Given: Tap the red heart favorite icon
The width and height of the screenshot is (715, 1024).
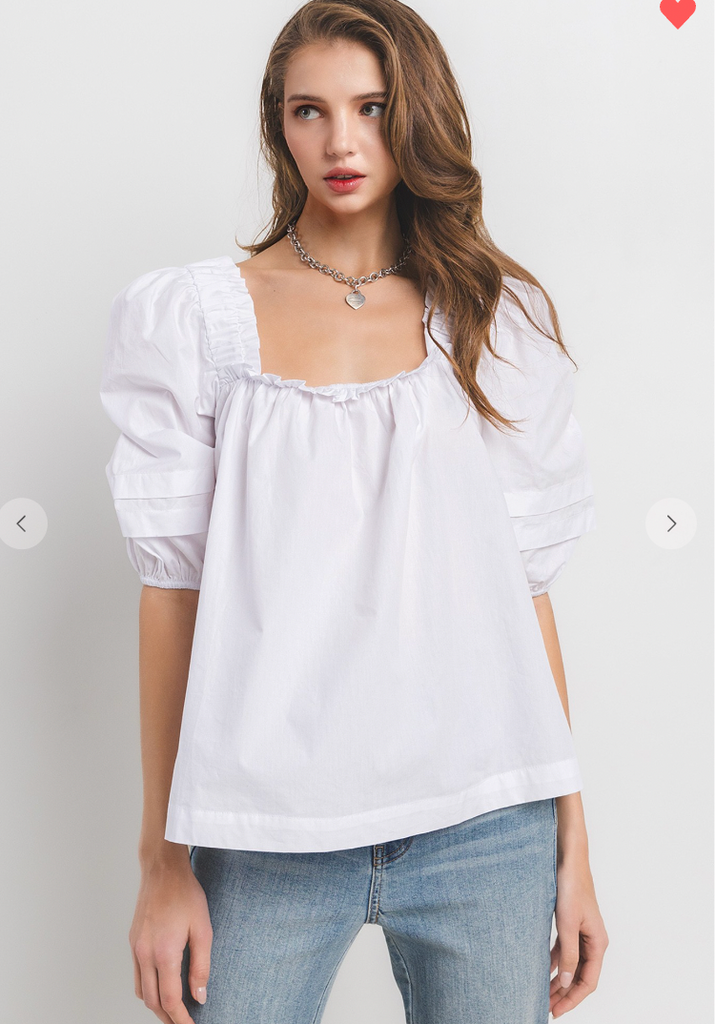Looking at the screenshot, I should pyautogui.click(x=677, y=12).
